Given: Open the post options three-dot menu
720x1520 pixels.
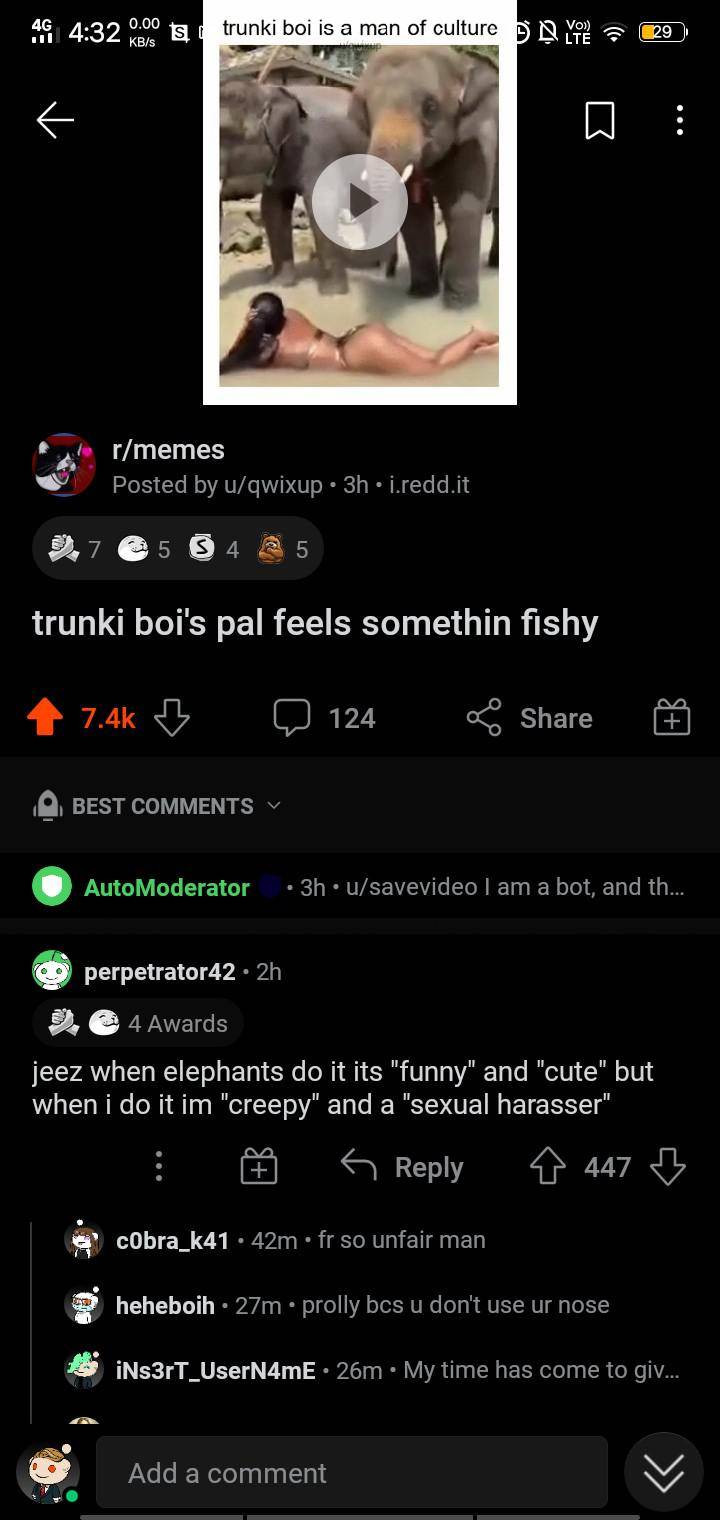Looking at the screenshot, I should (679, 120).
